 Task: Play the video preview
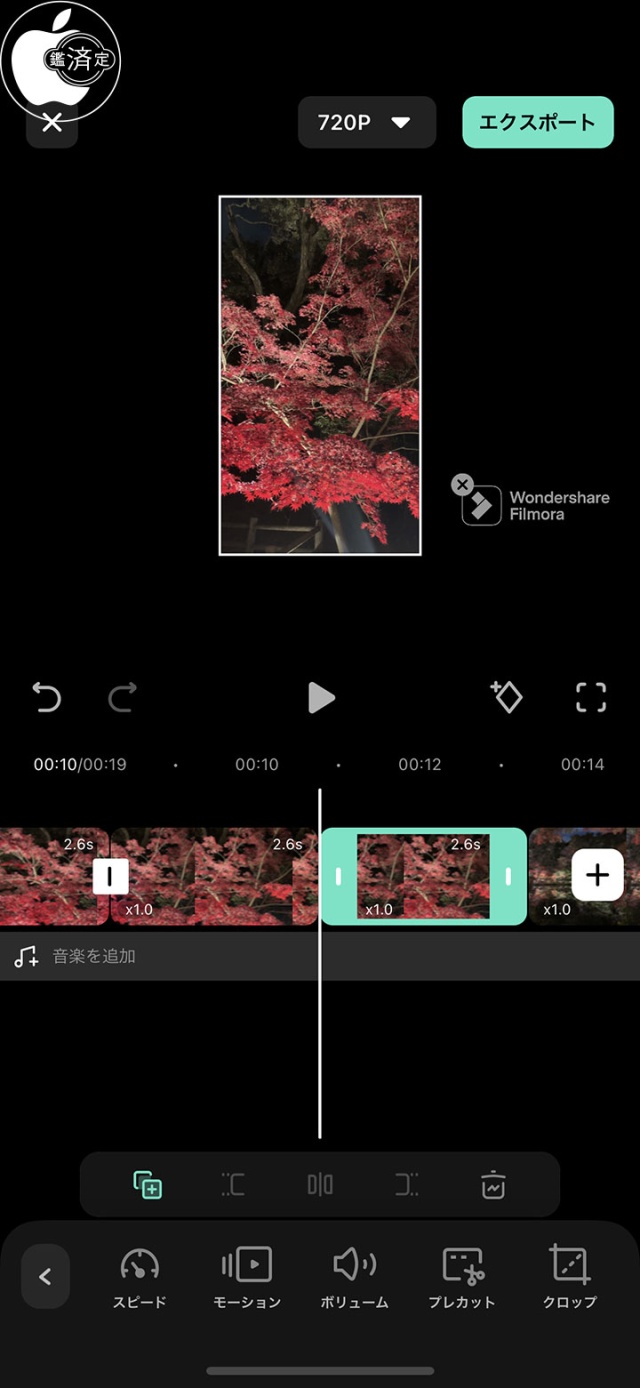[x=320, y=697]
